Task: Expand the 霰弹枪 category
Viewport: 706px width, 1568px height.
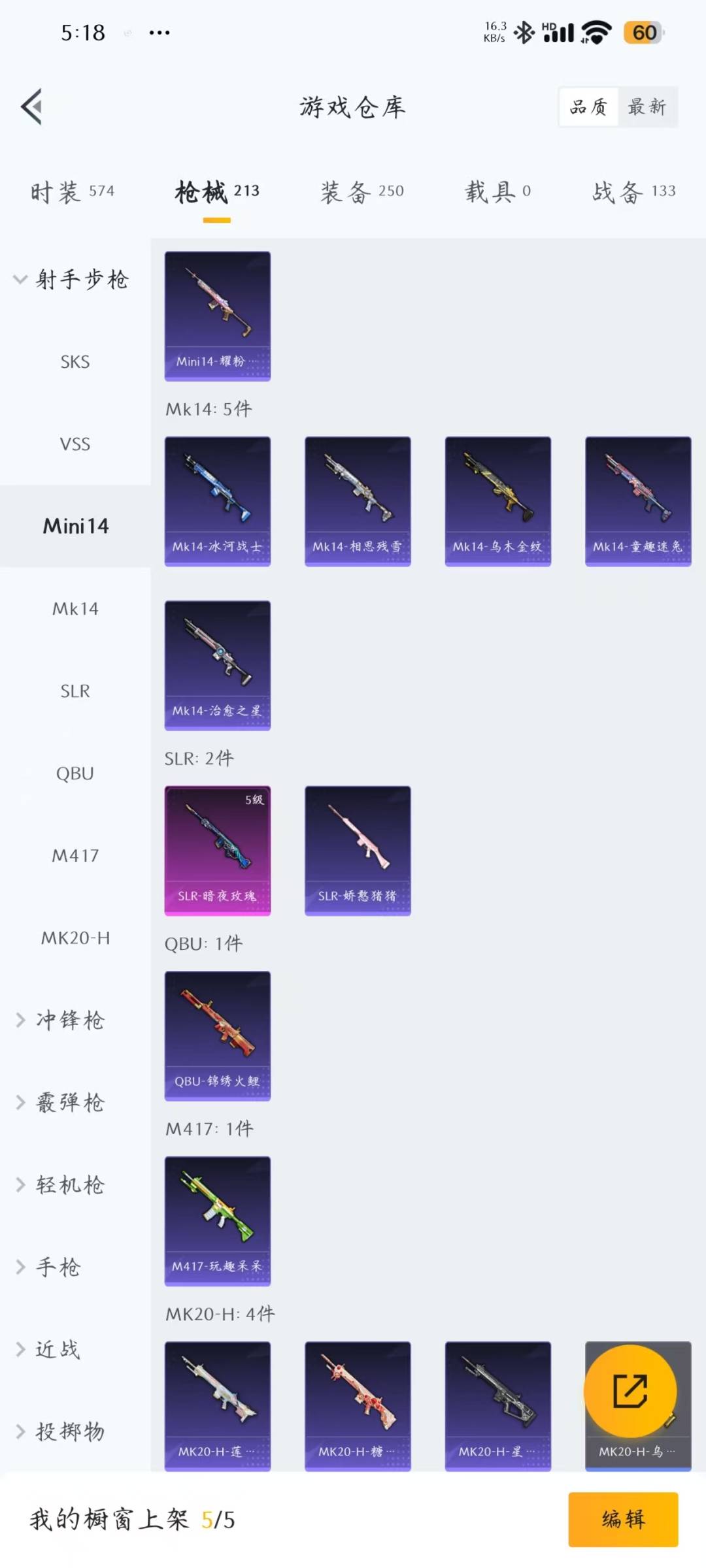Action: [70, 1102]
